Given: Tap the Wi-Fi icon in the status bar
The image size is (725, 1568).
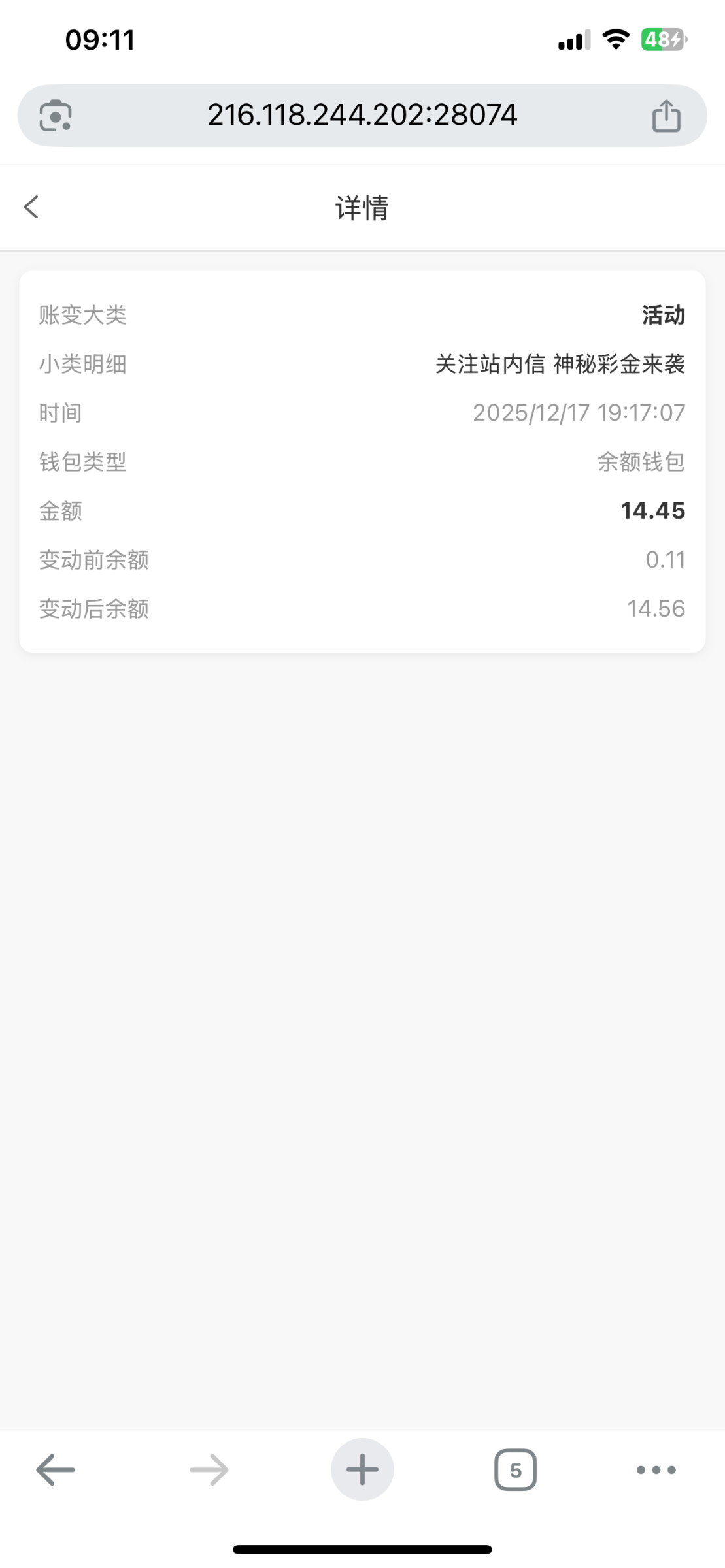Looking at the screenshot, I should [615, 39].
